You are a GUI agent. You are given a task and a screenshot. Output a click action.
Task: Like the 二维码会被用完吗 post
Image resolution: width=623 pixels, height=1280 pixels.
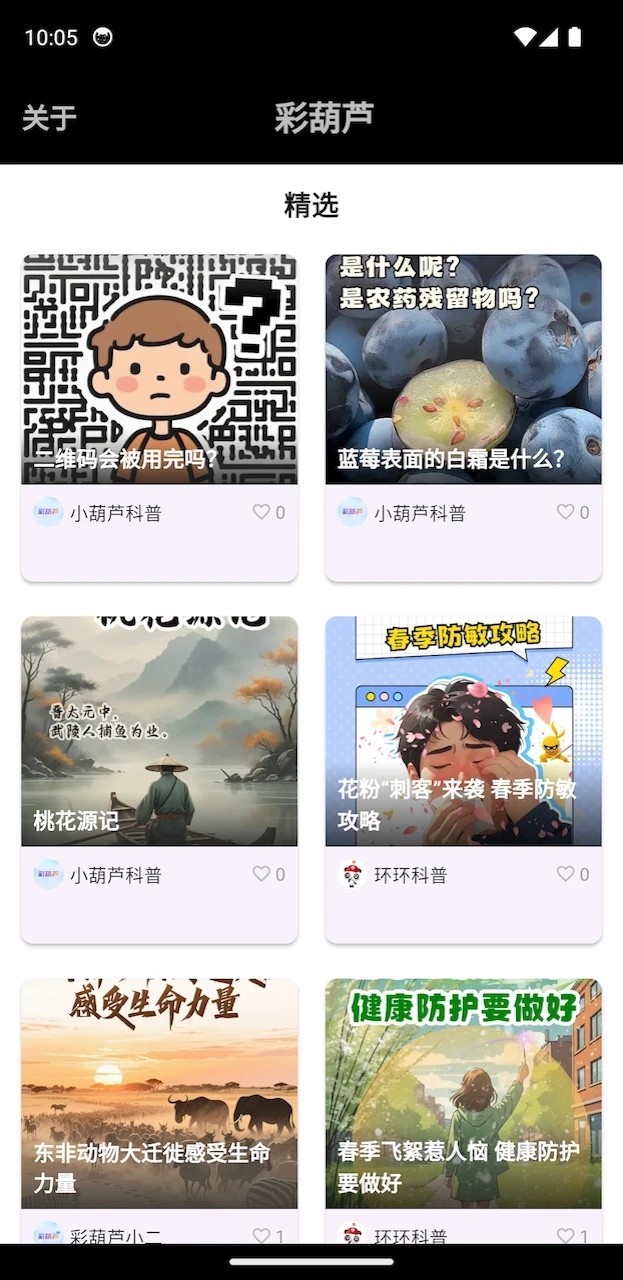[262, 512]
